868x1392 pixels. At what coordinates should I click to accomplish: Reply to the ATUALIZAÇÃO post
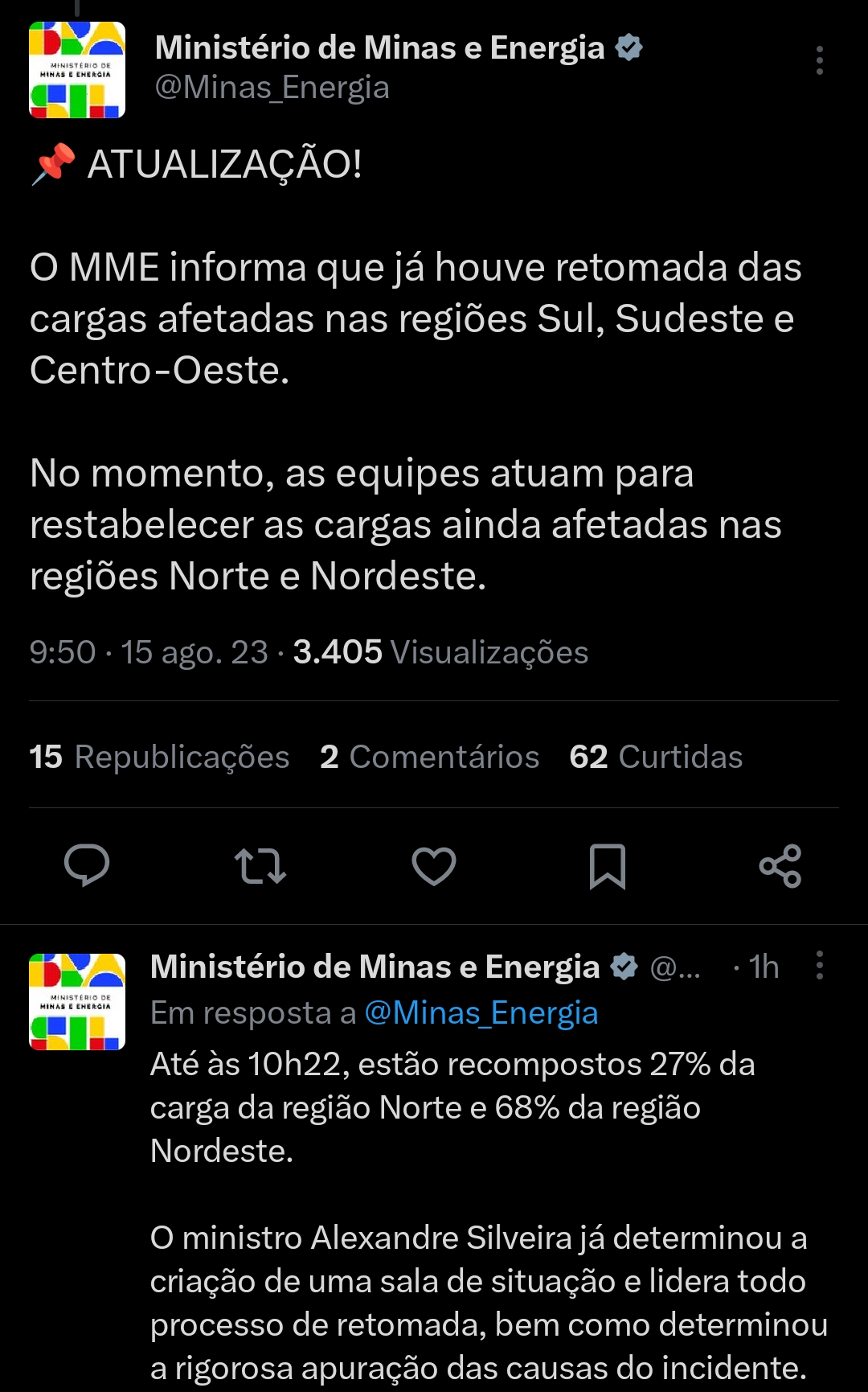(x=87, y=865)
